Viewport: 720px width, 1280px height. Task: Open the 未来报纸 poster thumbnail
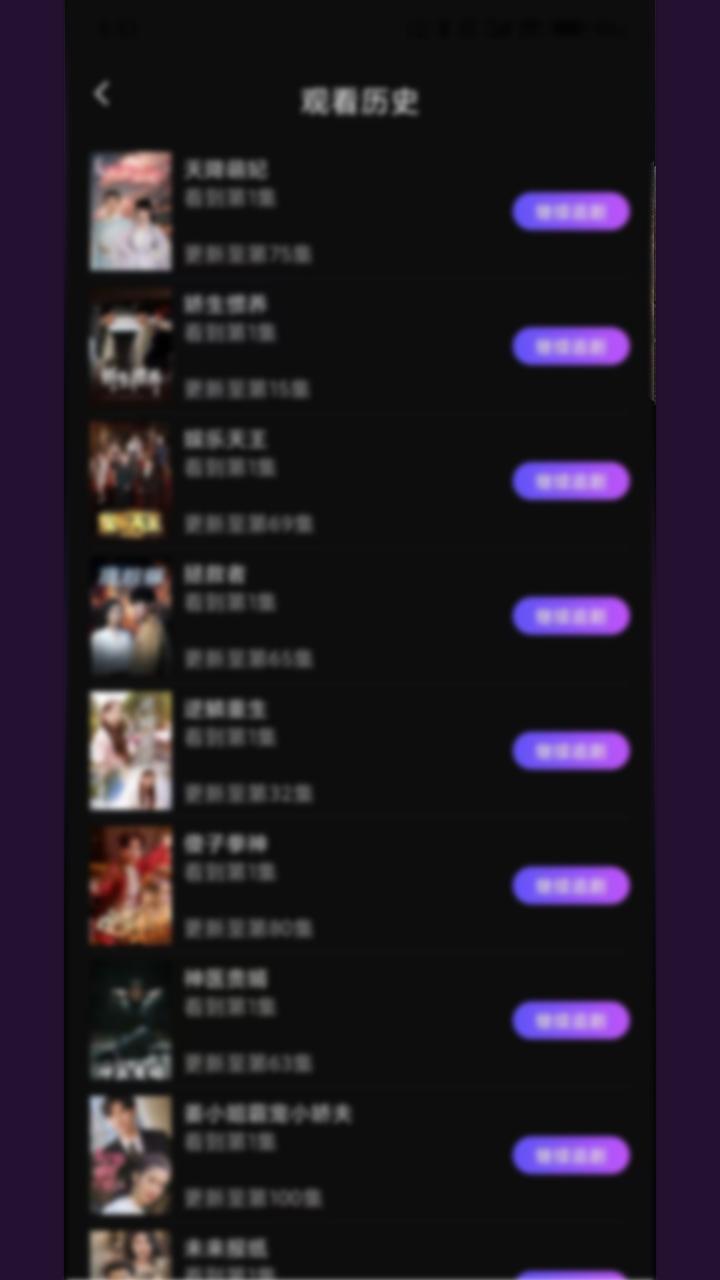tap(131, 1255)
